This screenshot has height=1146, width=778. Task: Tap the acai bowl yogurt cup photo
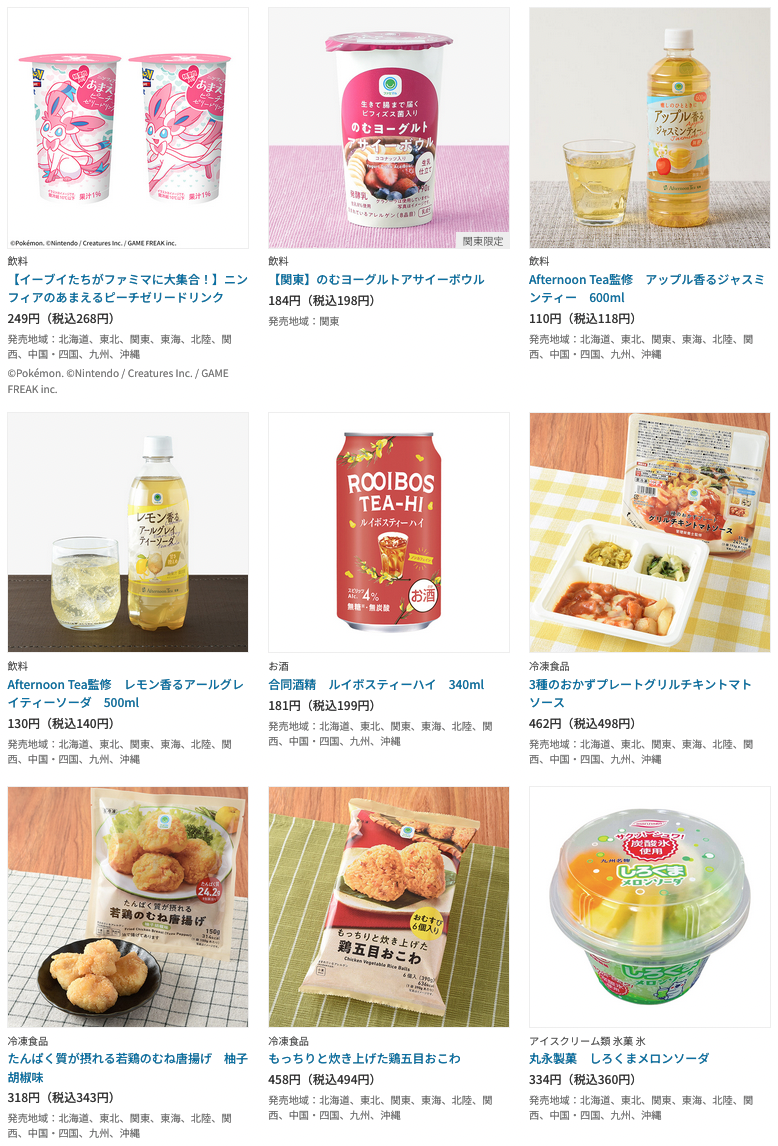[x=389, y=128]
